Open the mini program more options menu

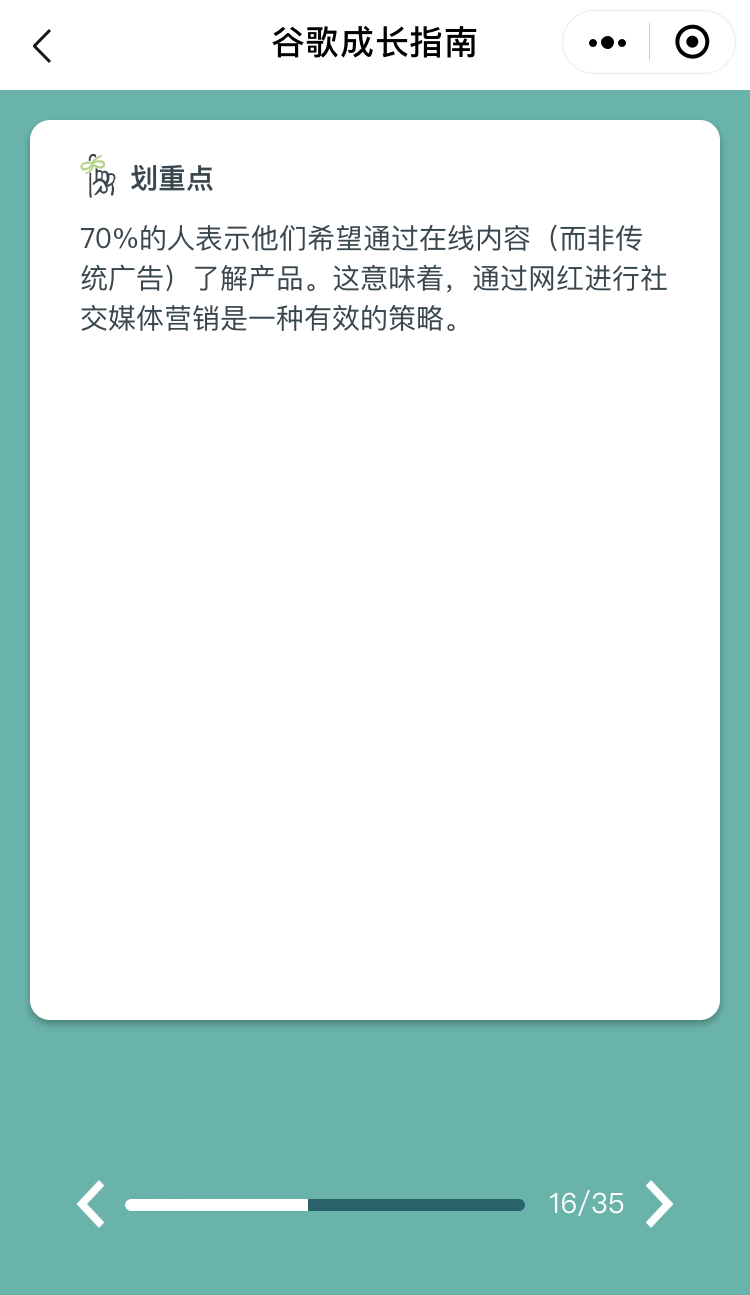607,43
